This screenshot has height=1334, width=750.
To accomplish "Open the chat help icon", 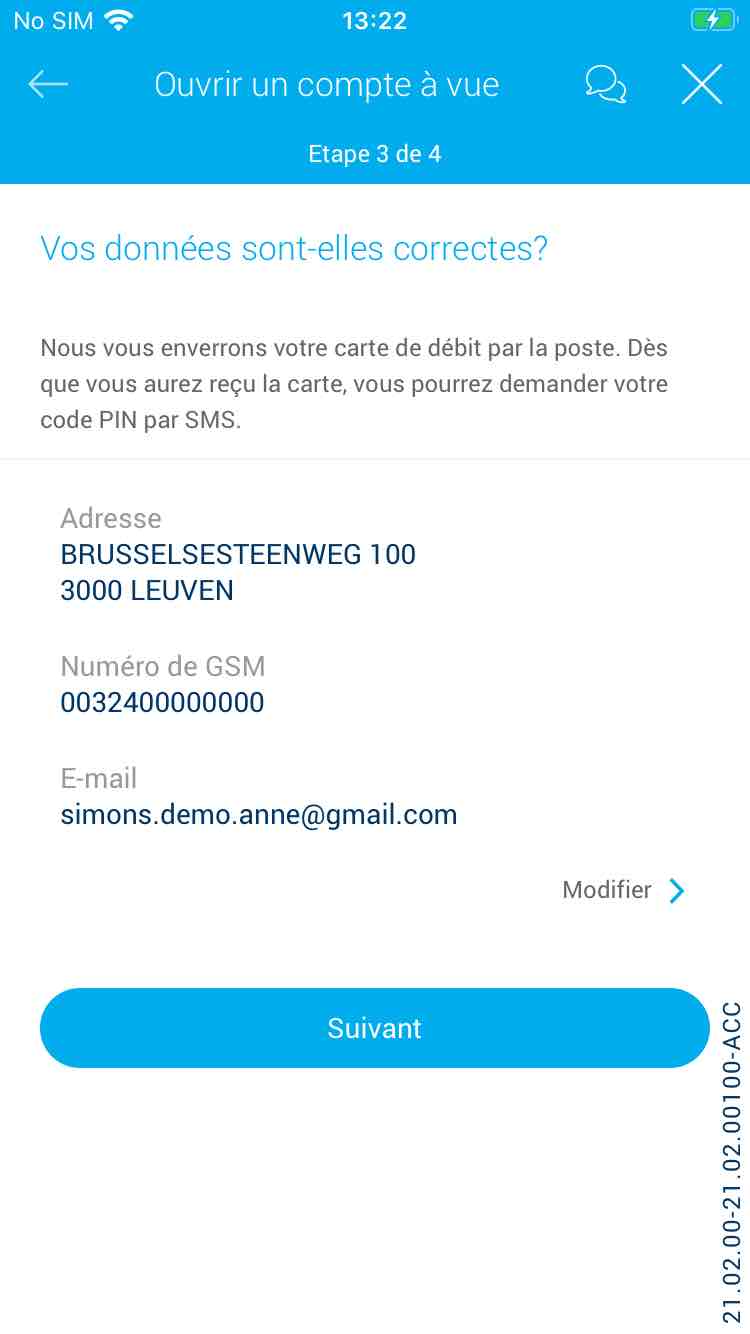I will click(x=606, y=85).
